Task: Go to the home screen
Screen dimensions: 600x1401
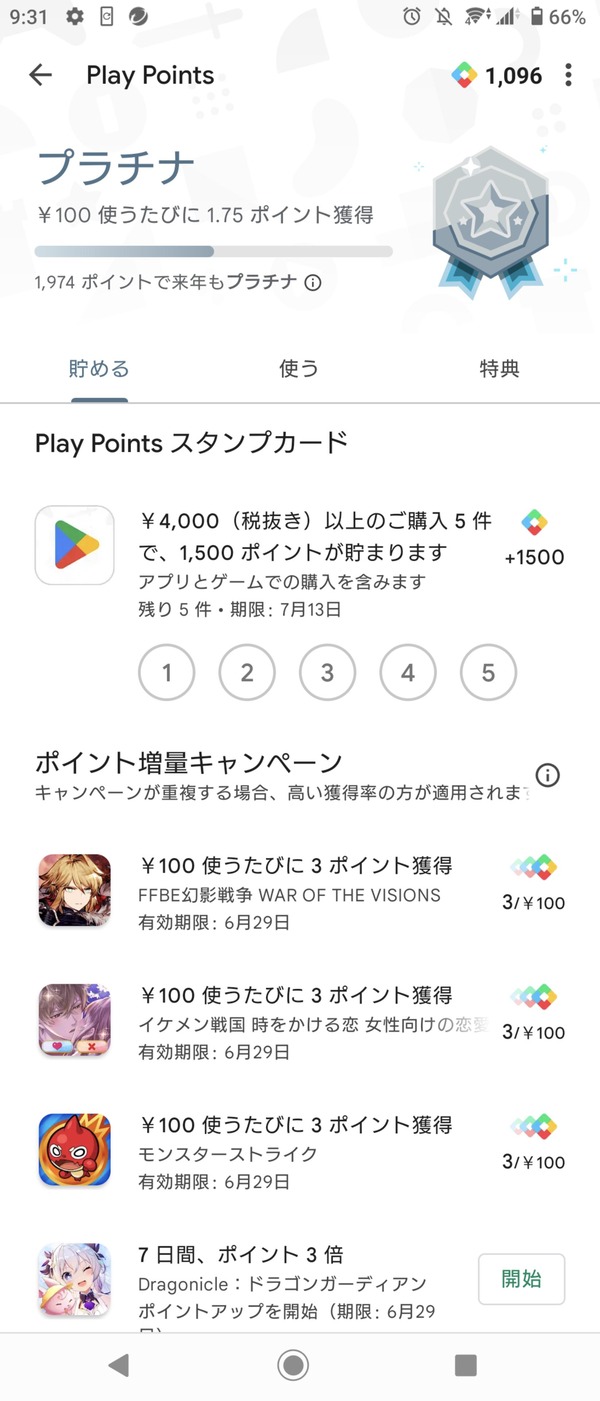Action: click(293, 1365)
